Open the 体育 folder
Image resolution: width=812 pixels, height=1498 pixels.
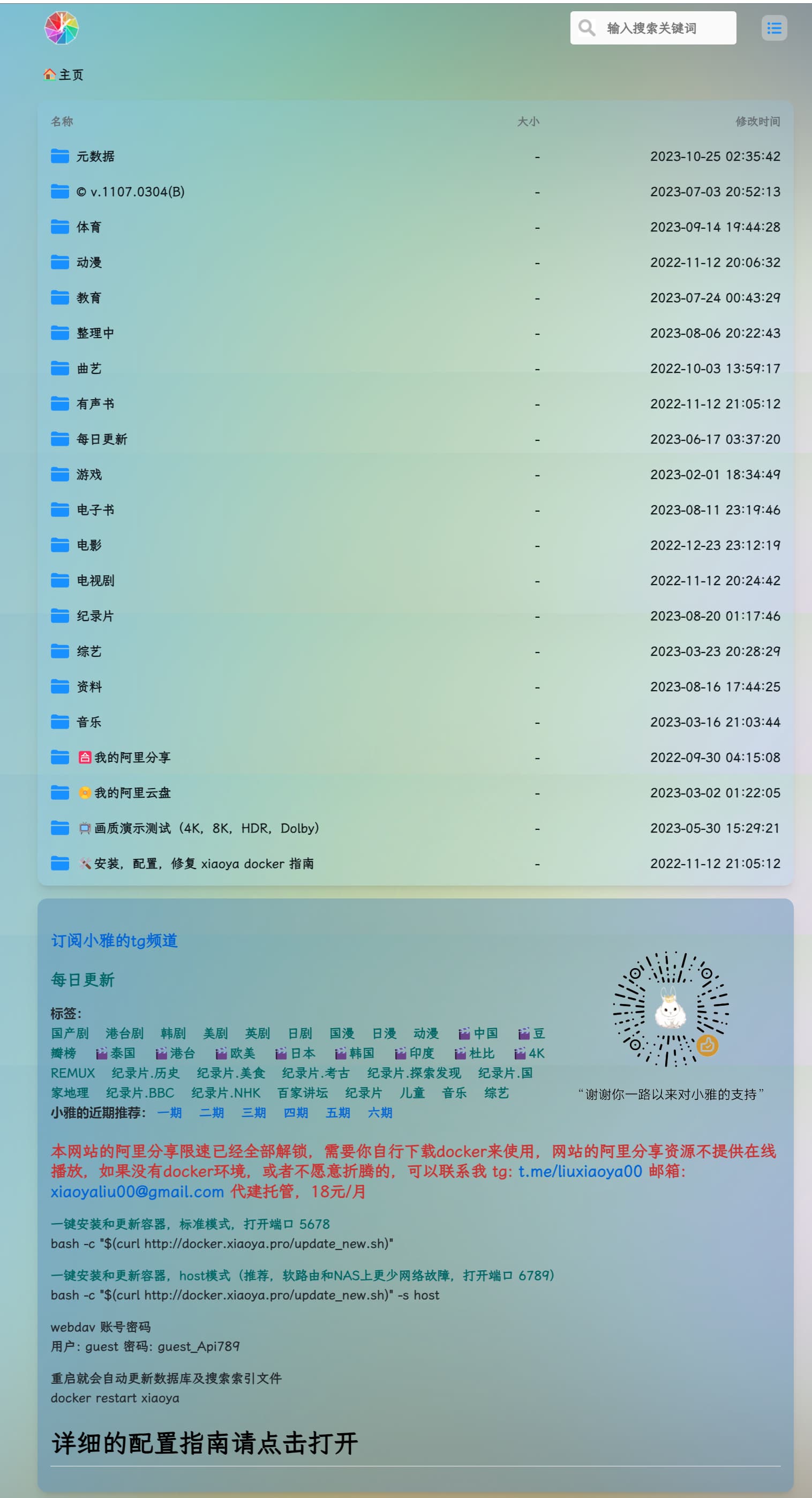point(415,227)
